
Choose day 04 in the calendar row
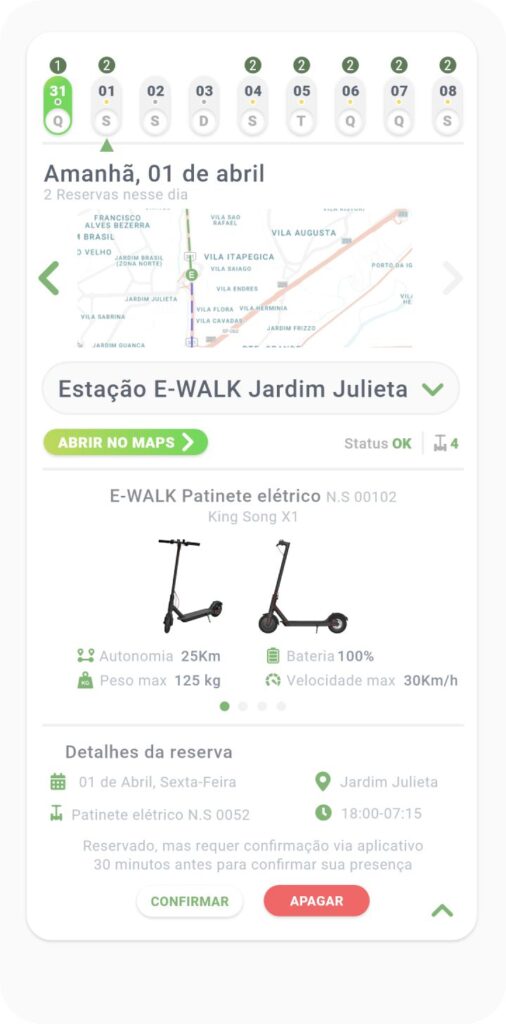tap(253, 105)
